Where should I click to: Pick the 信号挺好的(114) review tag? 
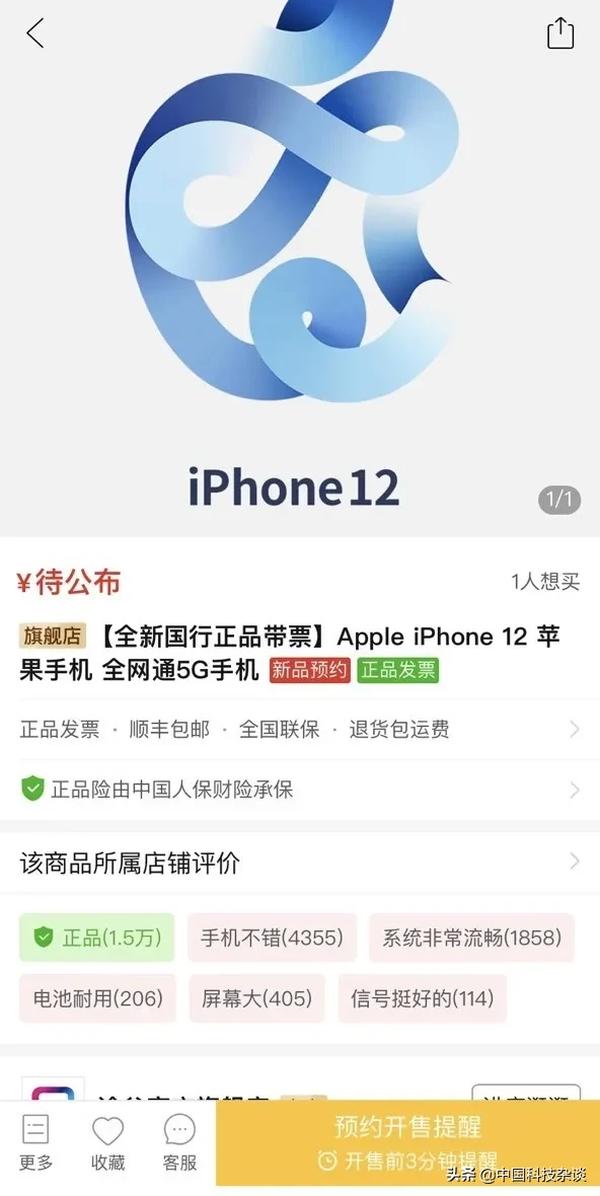[x=422, y=998]
